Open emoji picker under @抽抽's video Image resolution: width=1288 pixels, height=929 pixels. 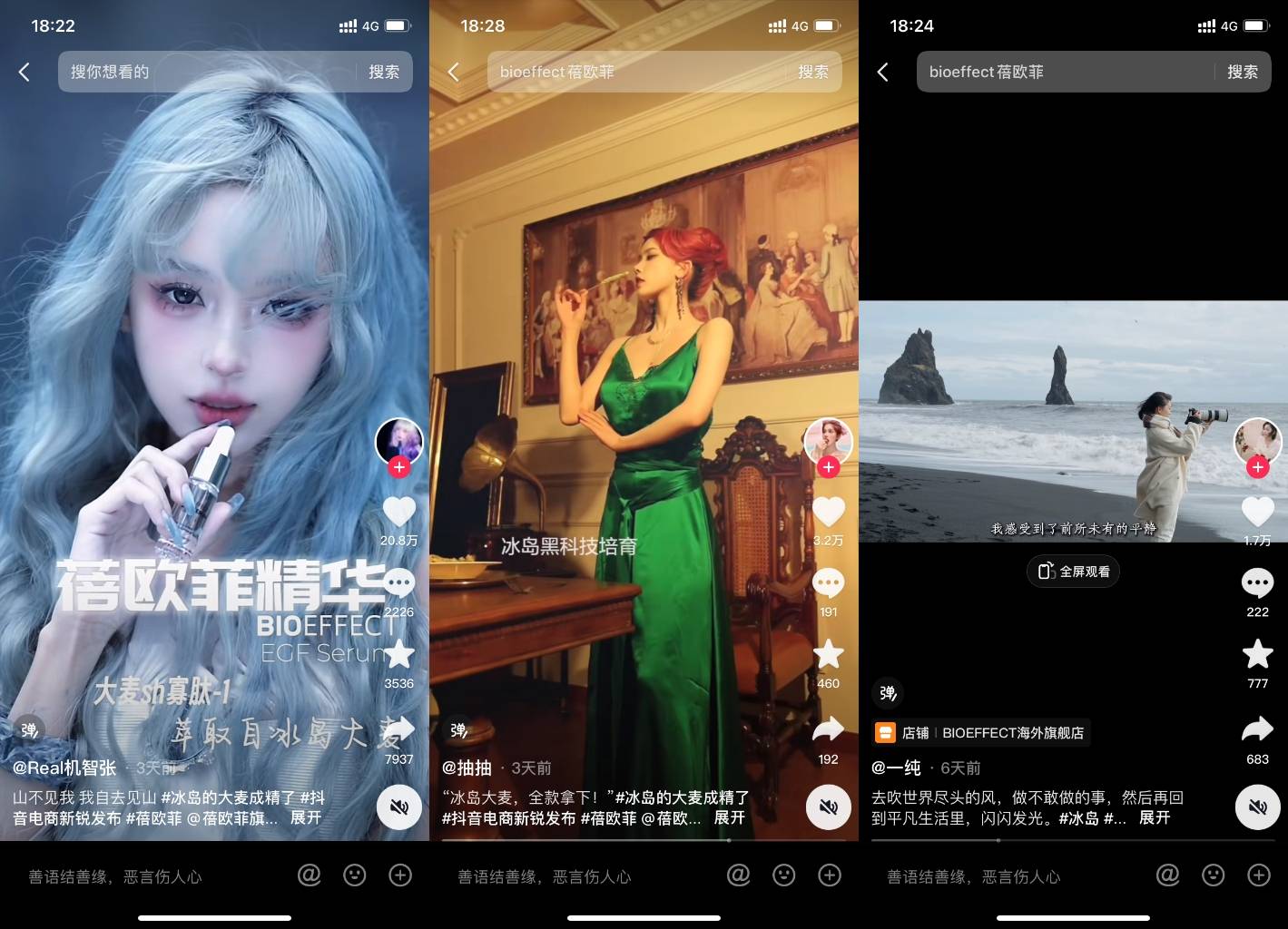click(783, 875)
